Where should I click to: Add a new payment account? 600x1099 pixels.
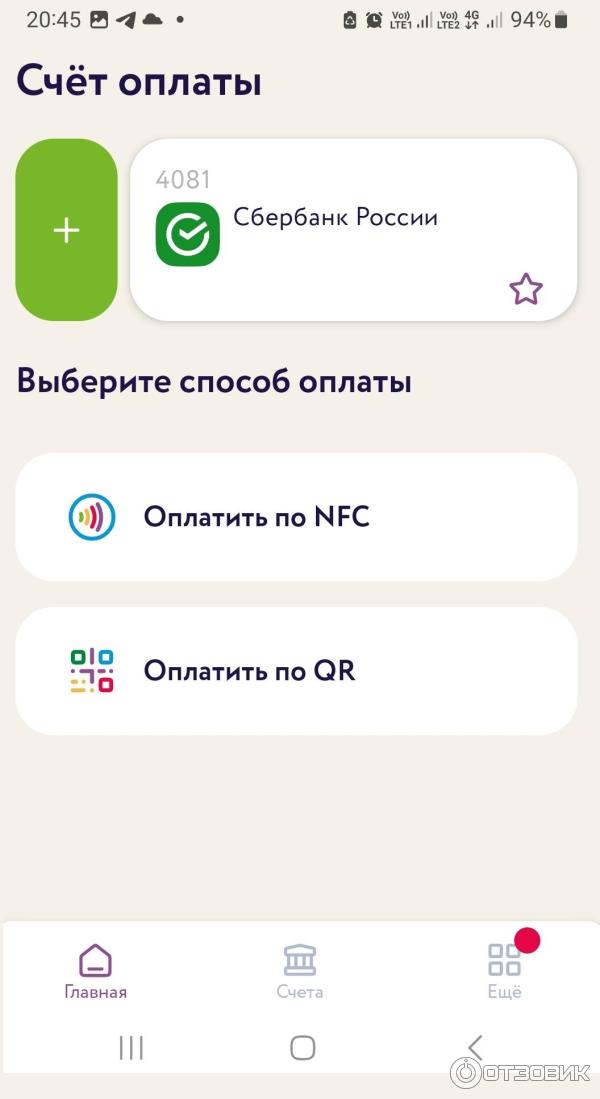66,230
